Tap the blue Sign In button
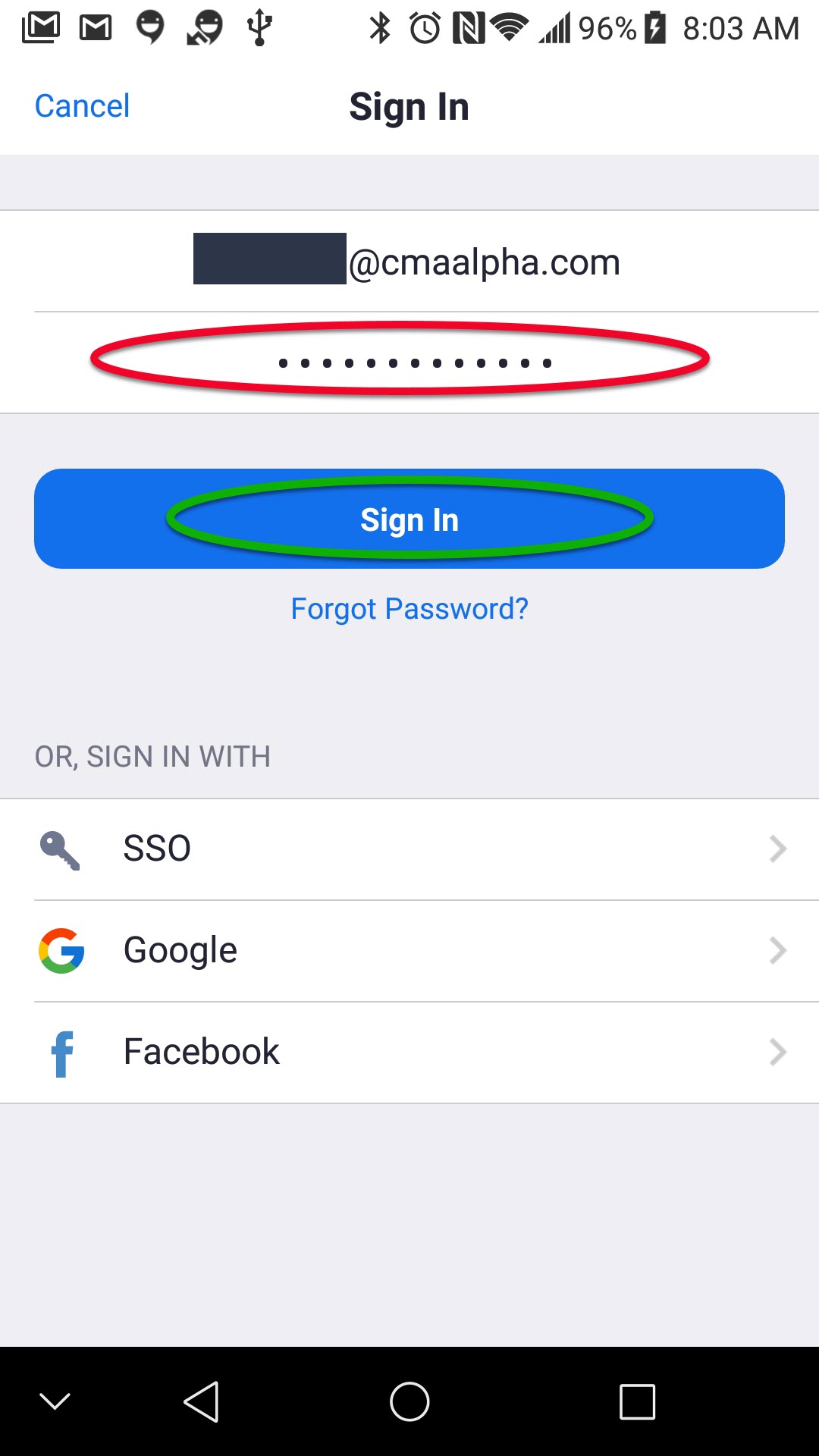The width and height of the screenshot is (819, 1456). (409, 519)
